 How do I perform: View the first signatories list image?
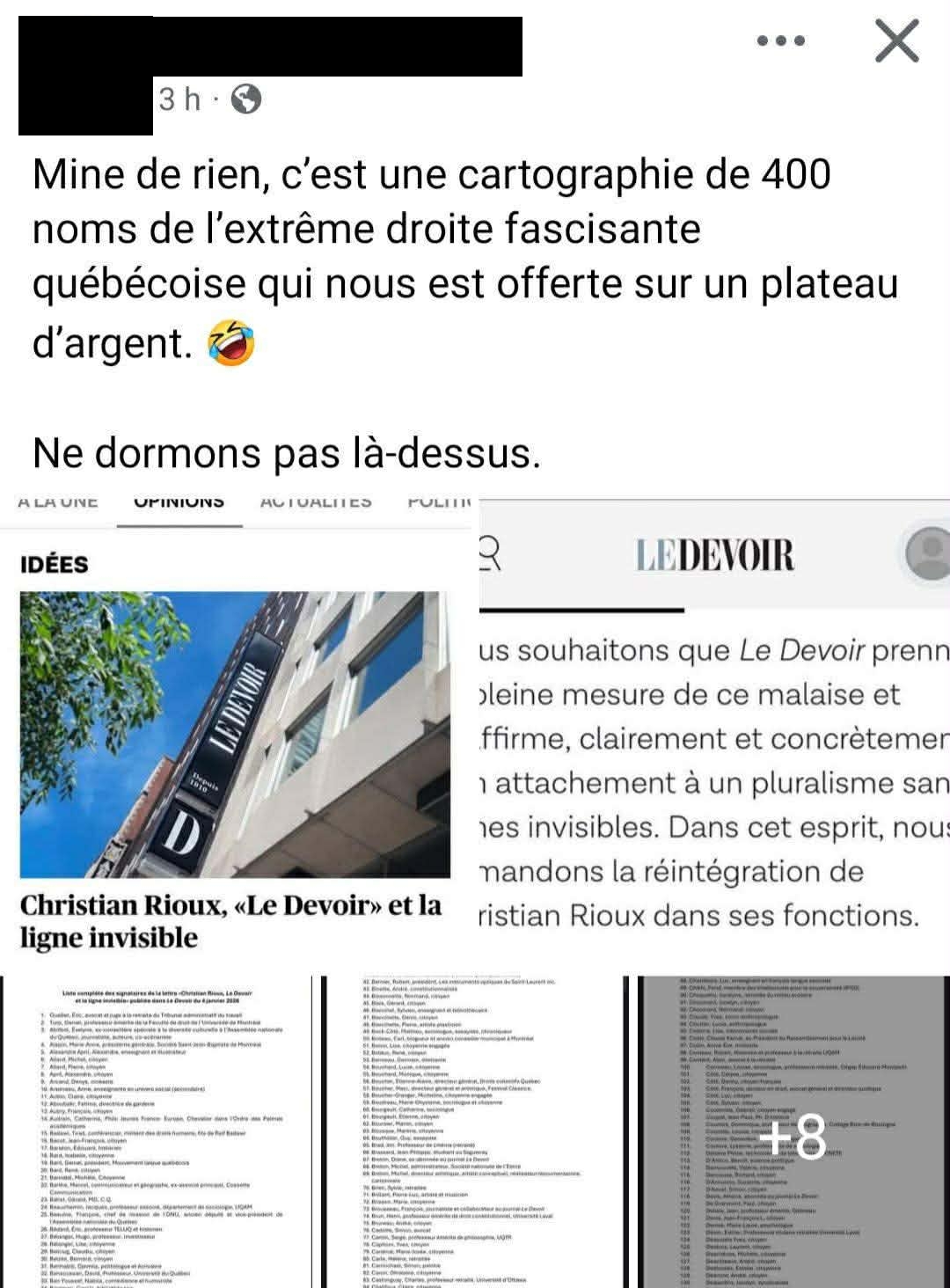coord(158,1131)
